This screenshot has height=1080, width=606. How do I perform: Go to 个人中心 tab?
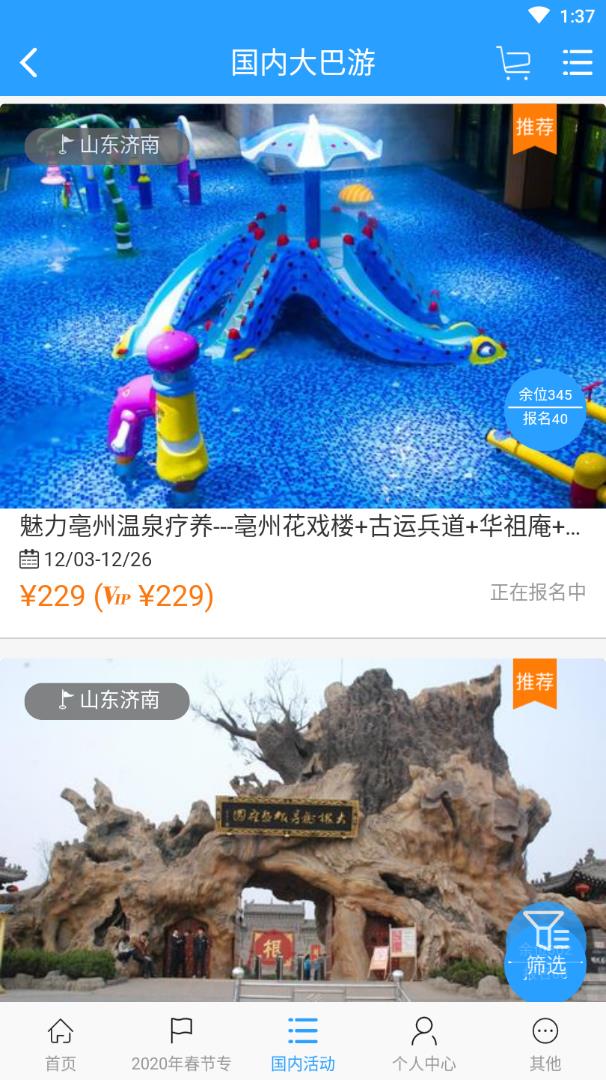(424, 1042)
